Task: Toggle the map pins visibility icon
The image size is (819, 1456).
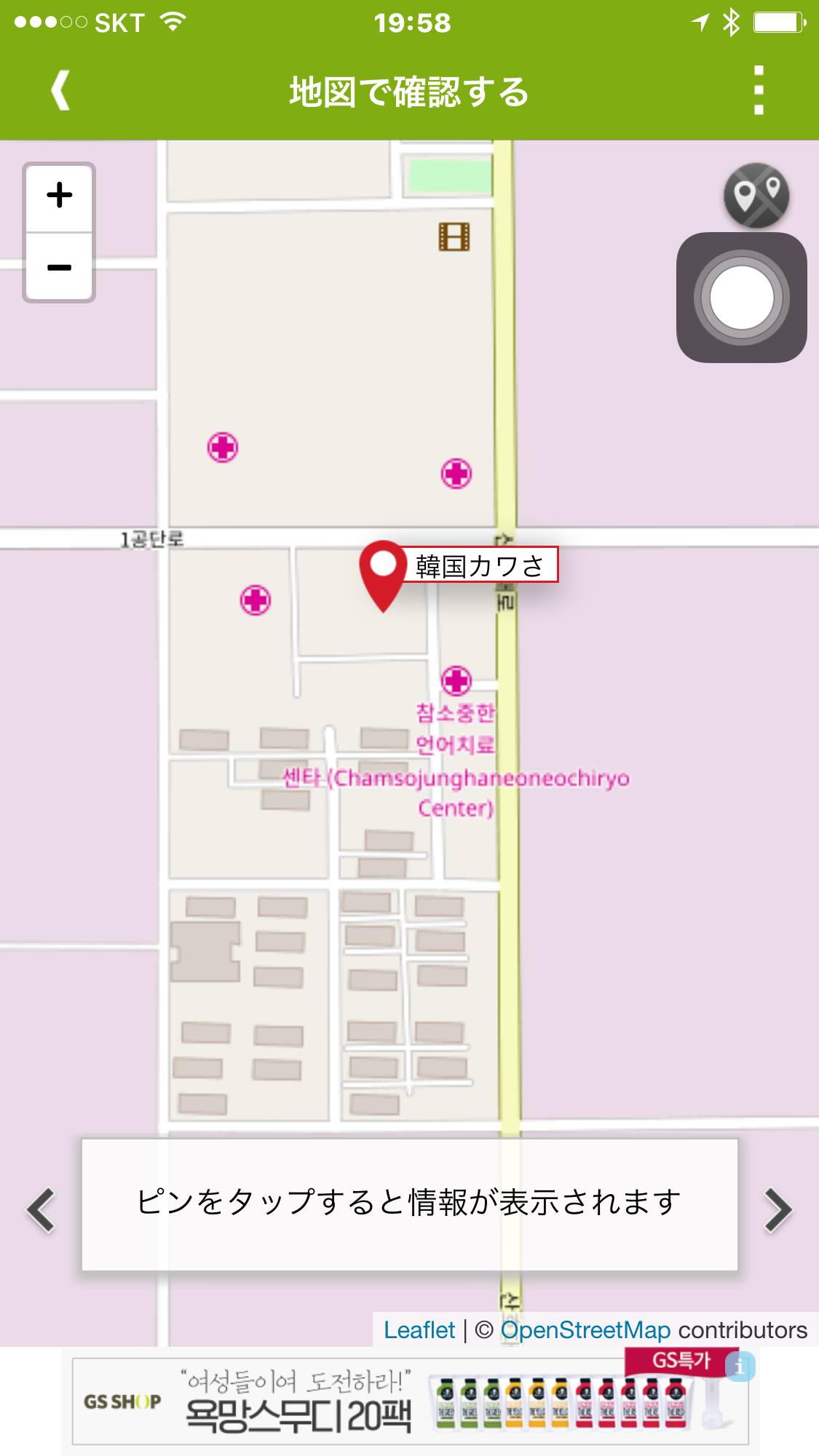Action: (756, 194)
